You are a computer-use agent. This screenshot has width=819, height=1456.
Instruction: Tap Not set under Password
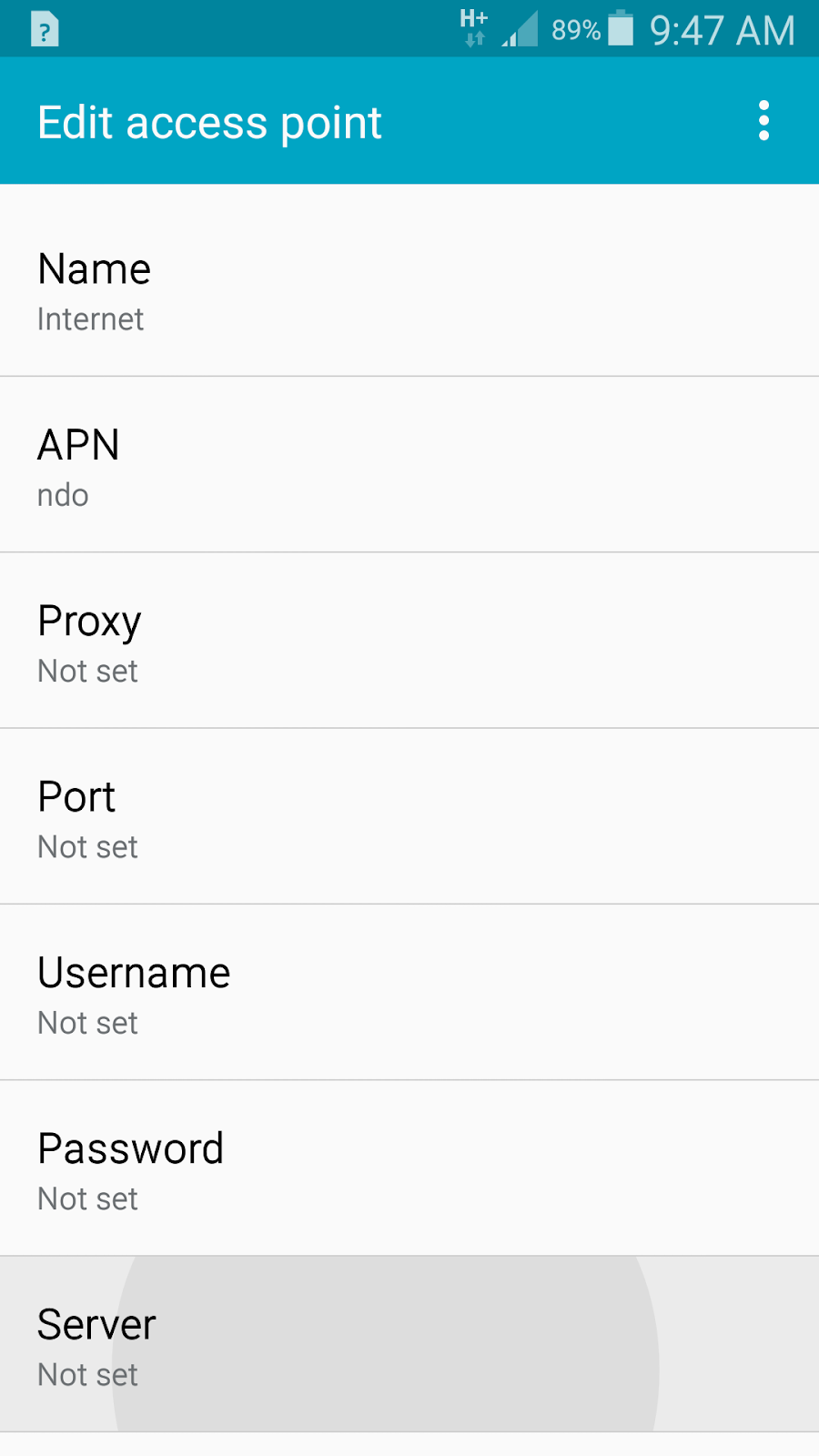[x=87, y=1198]
